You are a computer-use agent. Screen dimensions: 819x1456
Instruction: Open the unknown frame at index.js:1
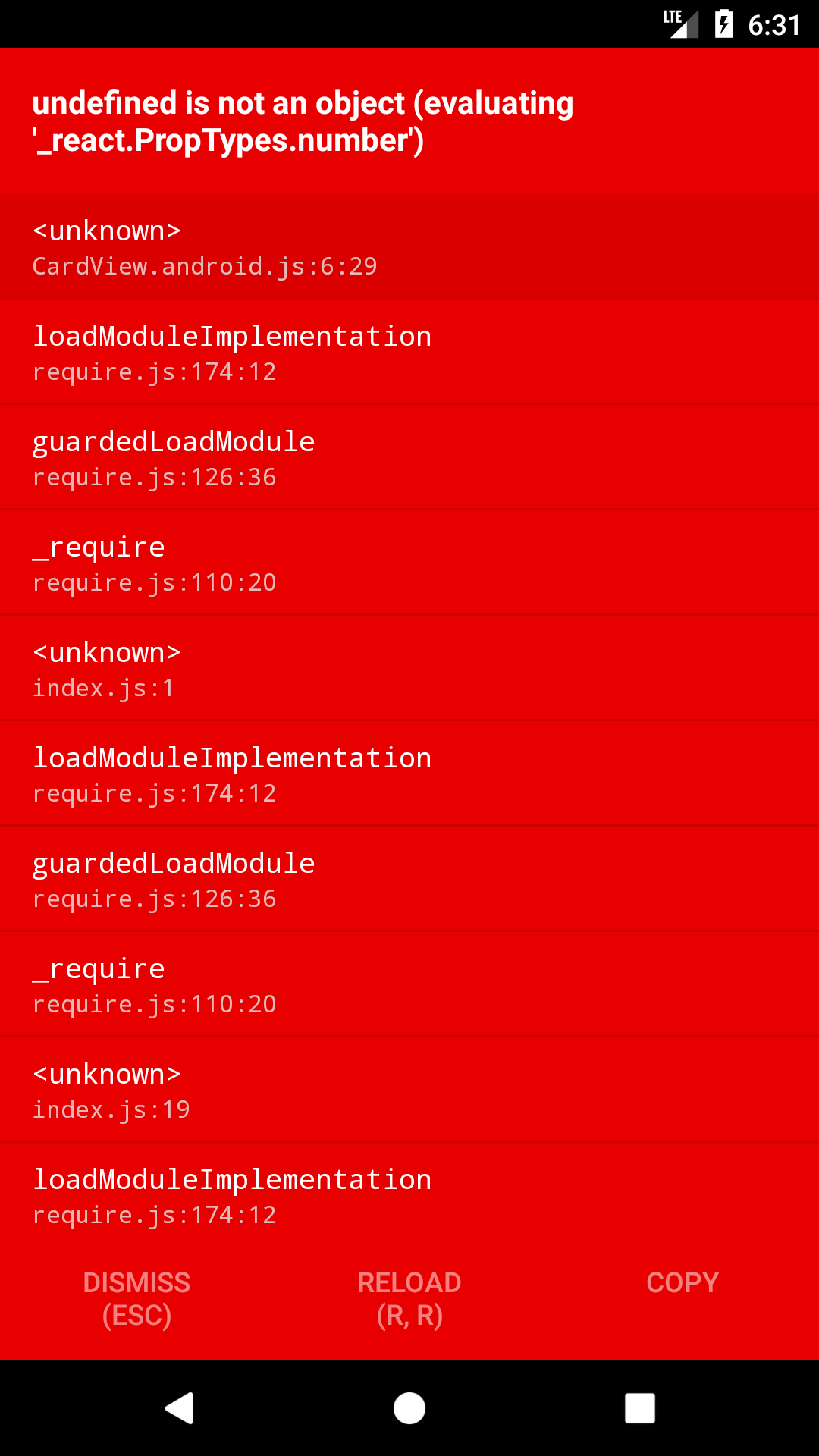click(x=106, y=667)
